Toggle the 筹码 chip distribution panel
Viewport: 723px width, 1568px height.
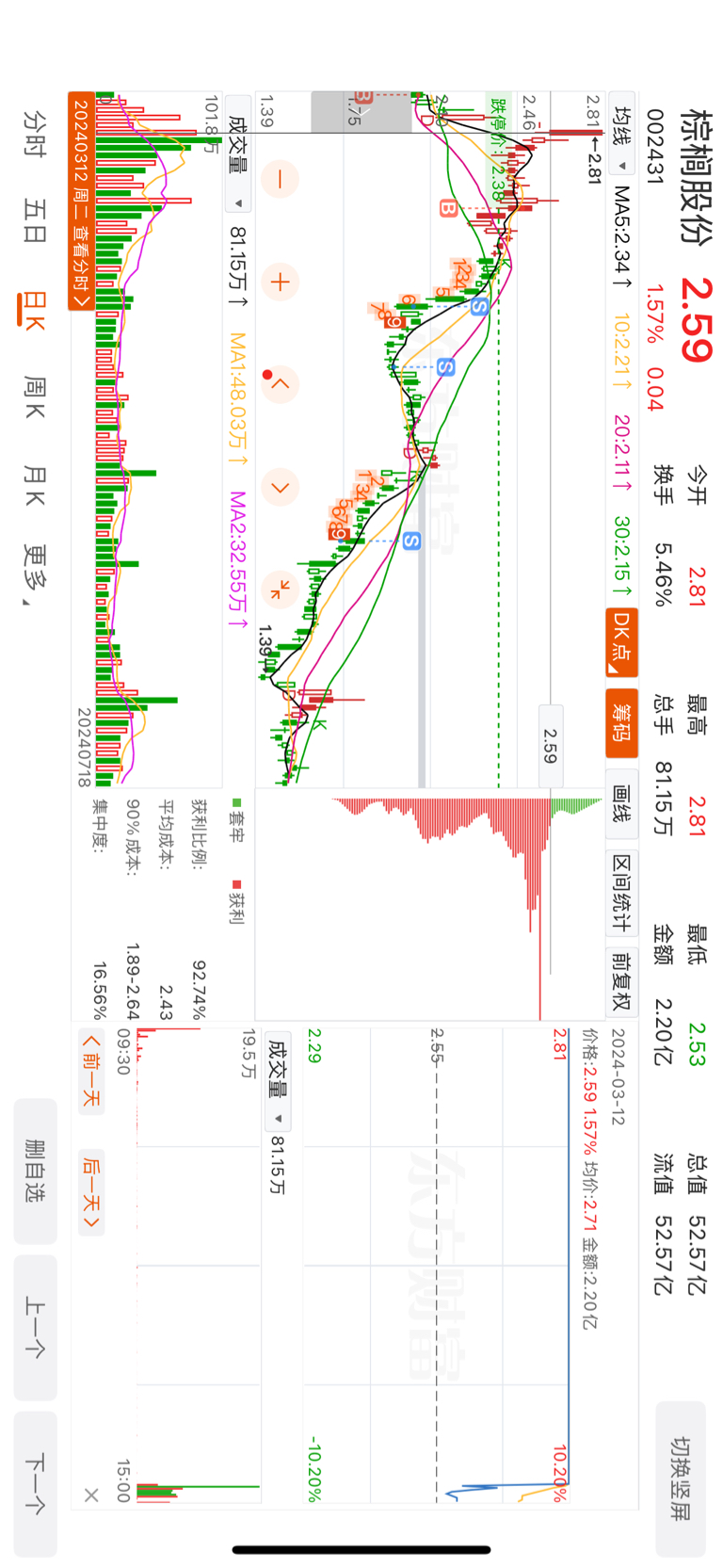pos(621,722)
